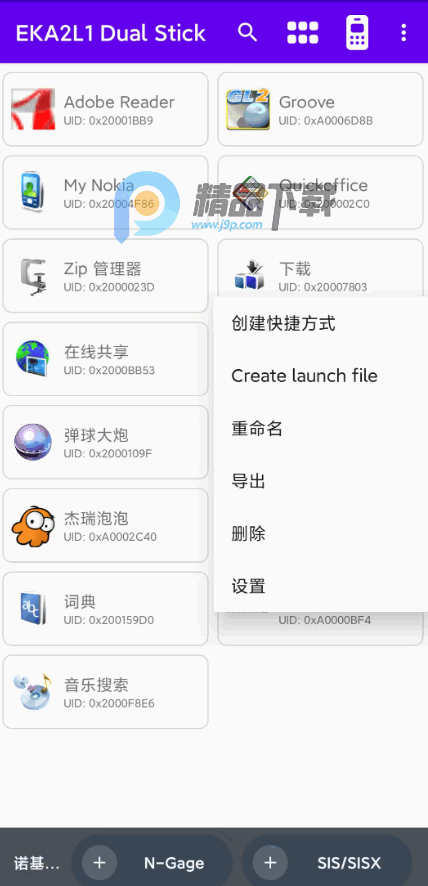
Task: Install a SIS/SISX package
Action: pos(327,862)
